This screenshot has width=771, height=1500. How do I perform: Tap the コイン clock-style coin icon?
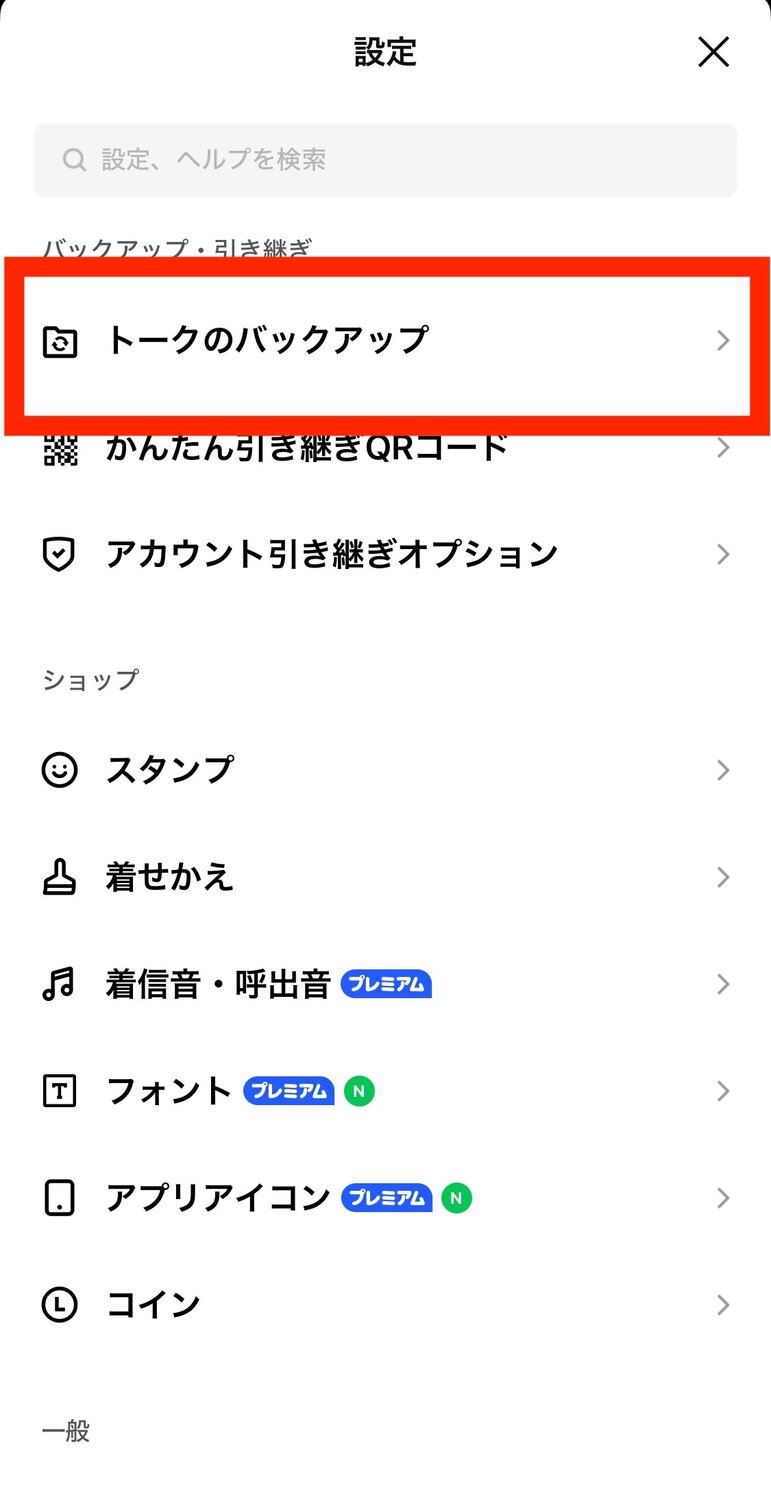[x=60, y=1304]
